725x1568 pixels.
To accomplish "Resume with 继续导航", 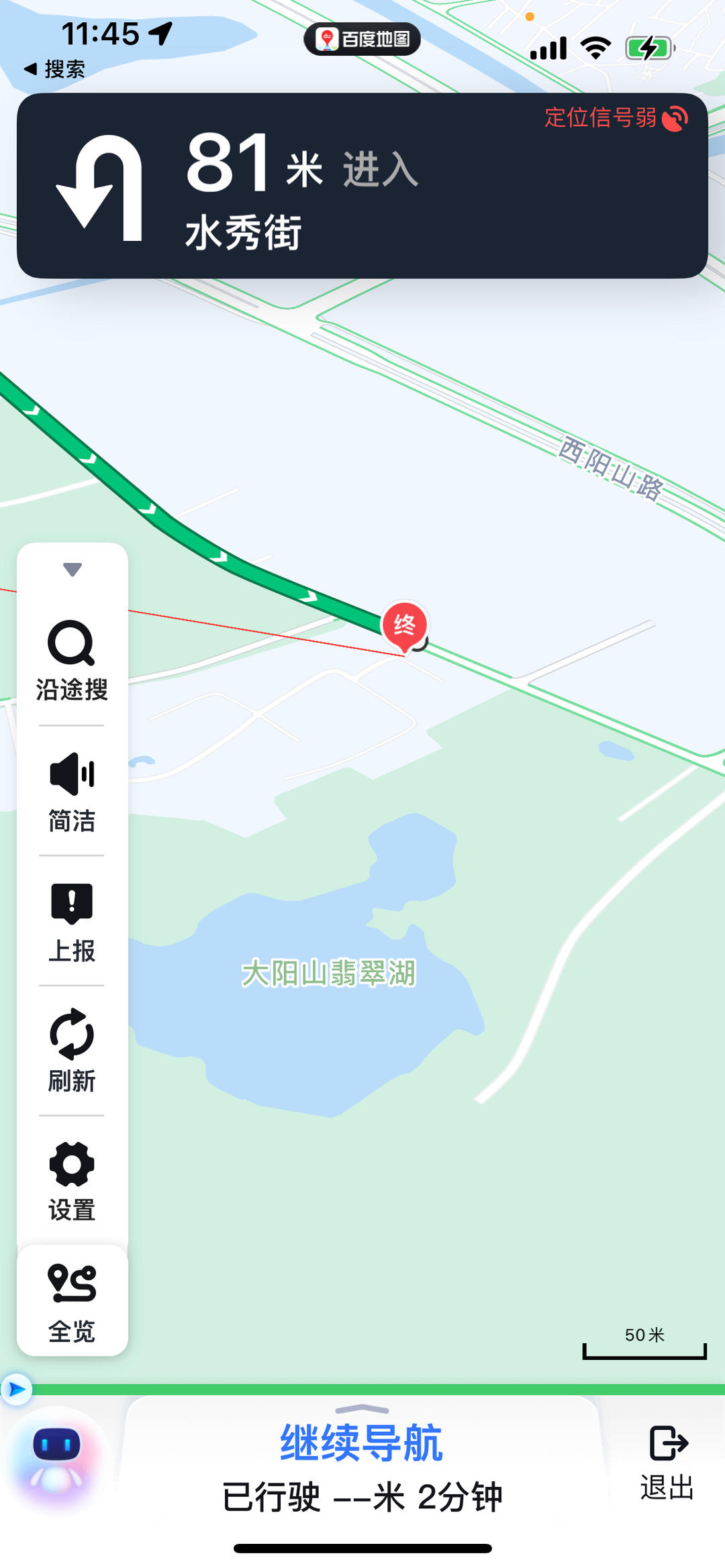I will click(x=361, y=1443).
